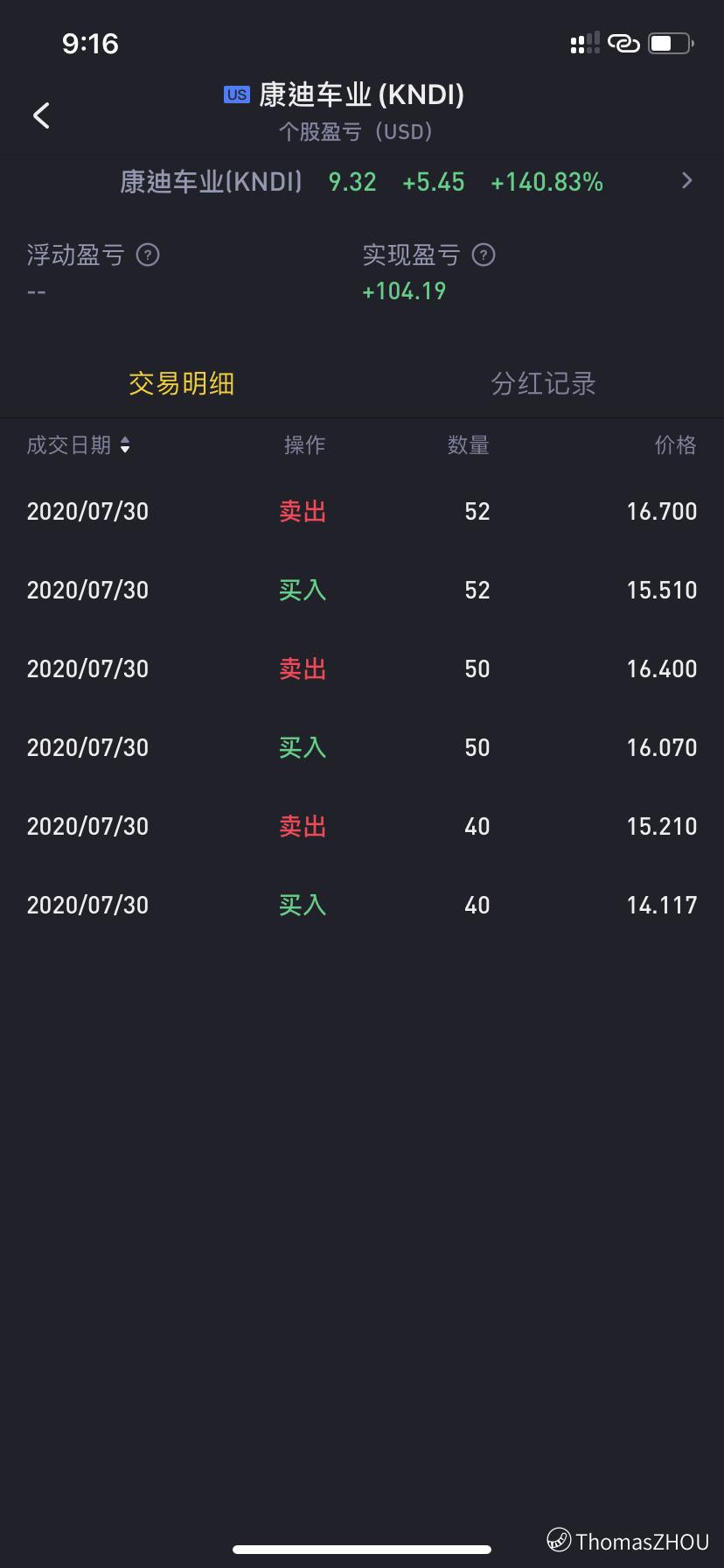Sort by 成交日期 column
The image size is (724, 1568).
pyautogui.click(x=79, y=445)
